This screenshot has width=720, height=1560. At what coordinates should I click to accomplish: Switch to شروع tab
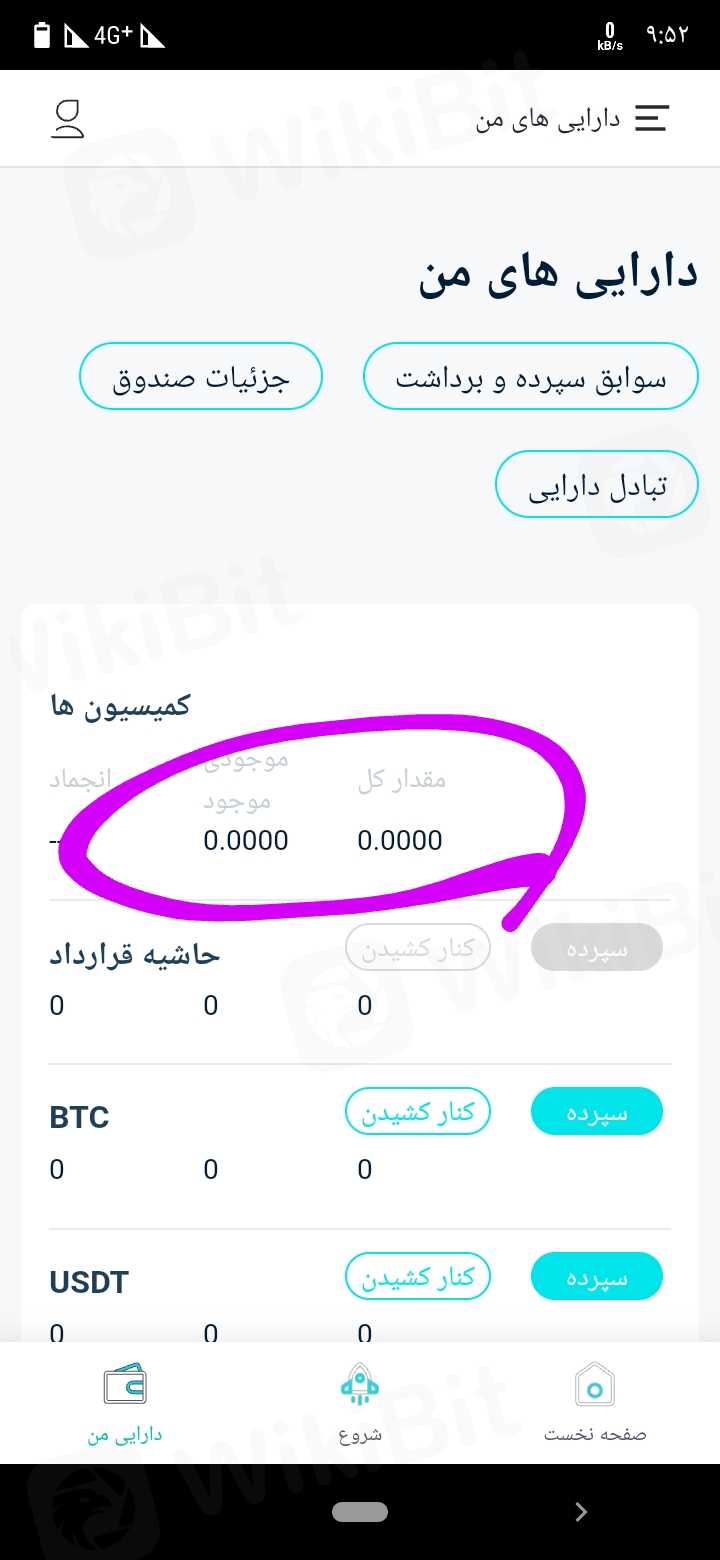click(x=360, y=1403)
